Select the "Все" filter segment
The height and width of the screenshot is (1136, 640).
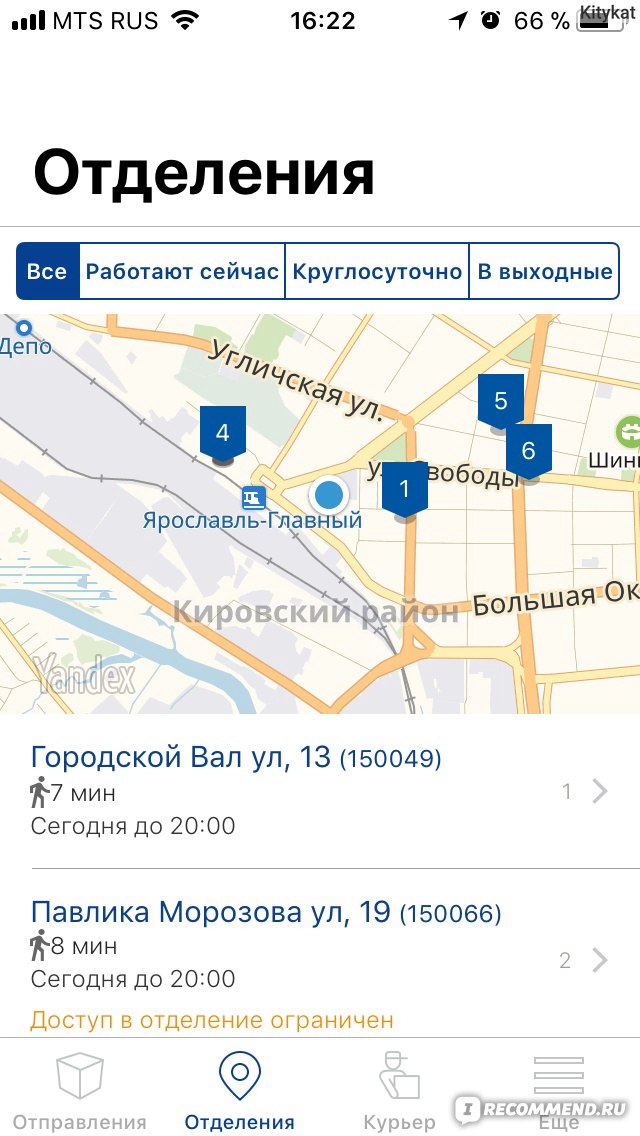(48, 272)
